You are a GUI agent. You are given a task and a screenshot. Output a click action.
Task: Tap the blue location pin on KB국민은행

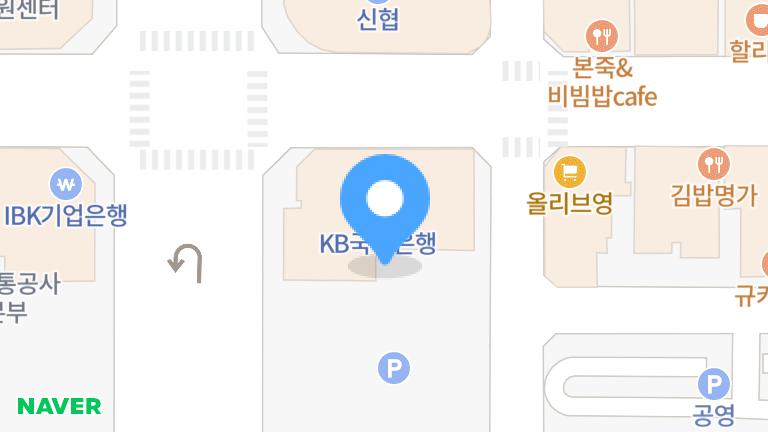tap(385, 209)
